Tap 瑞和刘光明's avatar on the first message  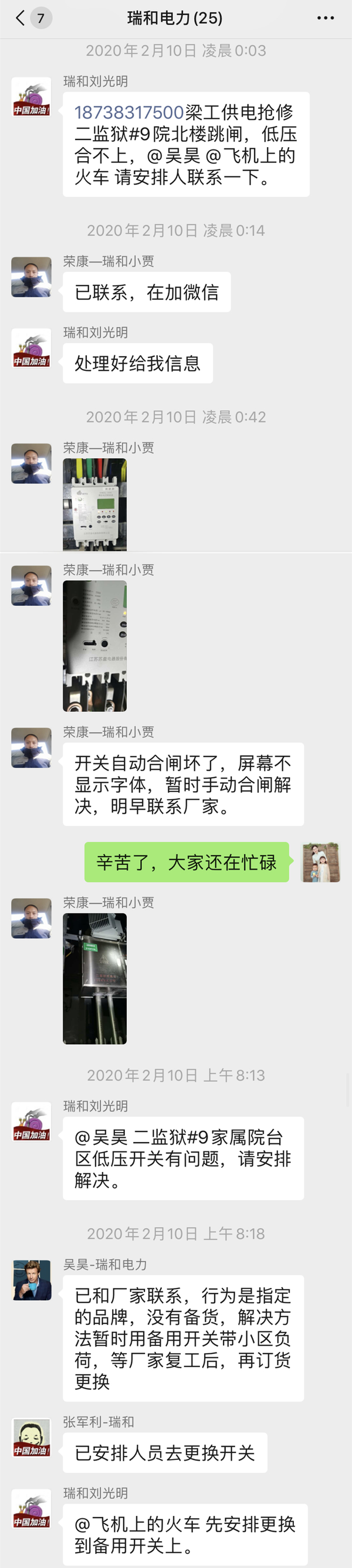pos(31,97)
